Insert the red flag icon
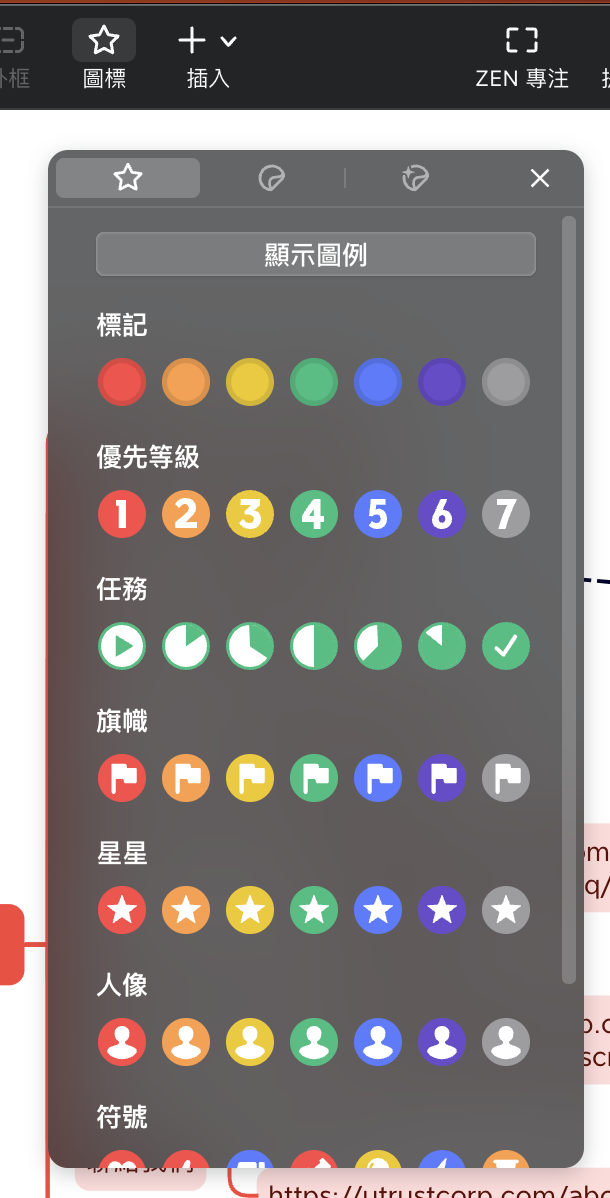 122,778
